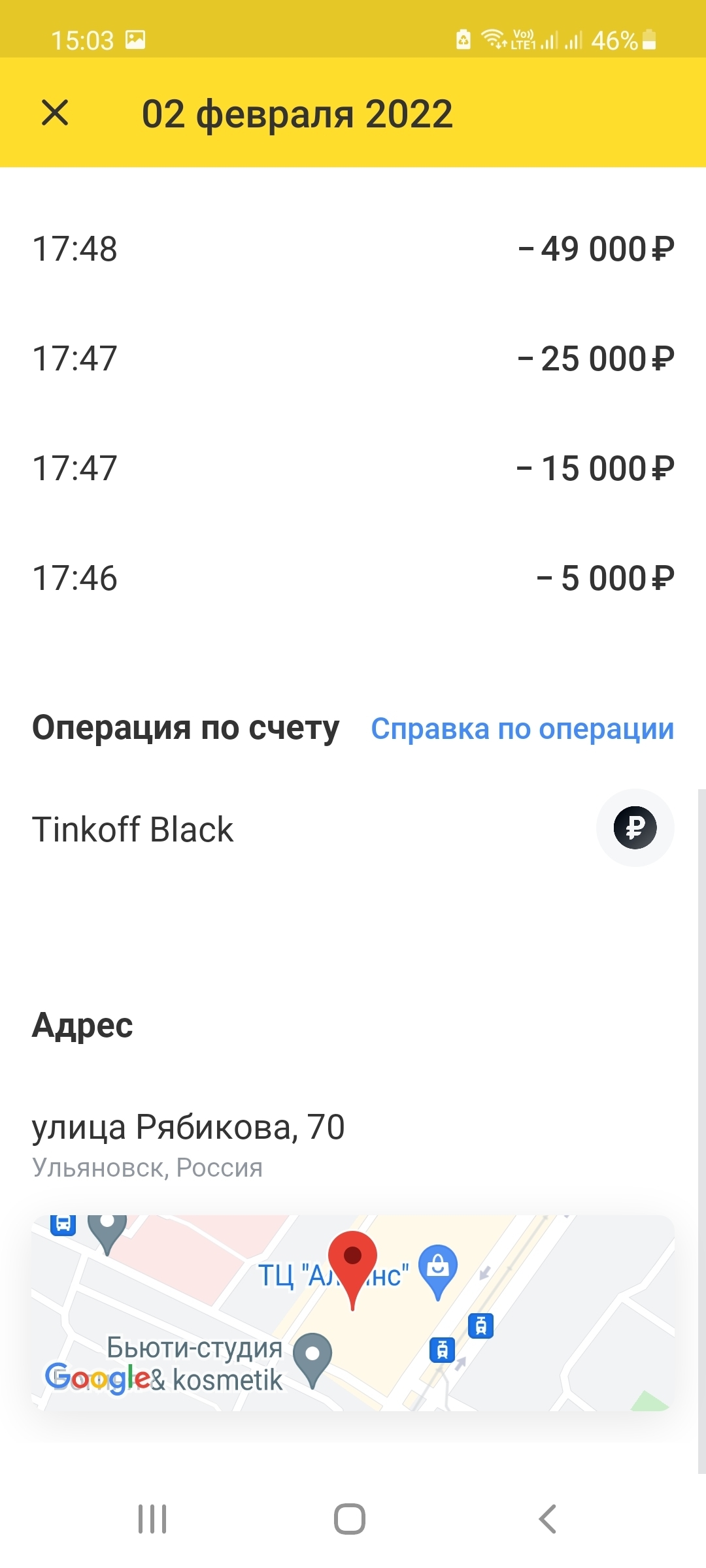Open the 17:48 operation for 49 000 ₽
Viewport: 706px width, 1568px height.
coord(353,249)
